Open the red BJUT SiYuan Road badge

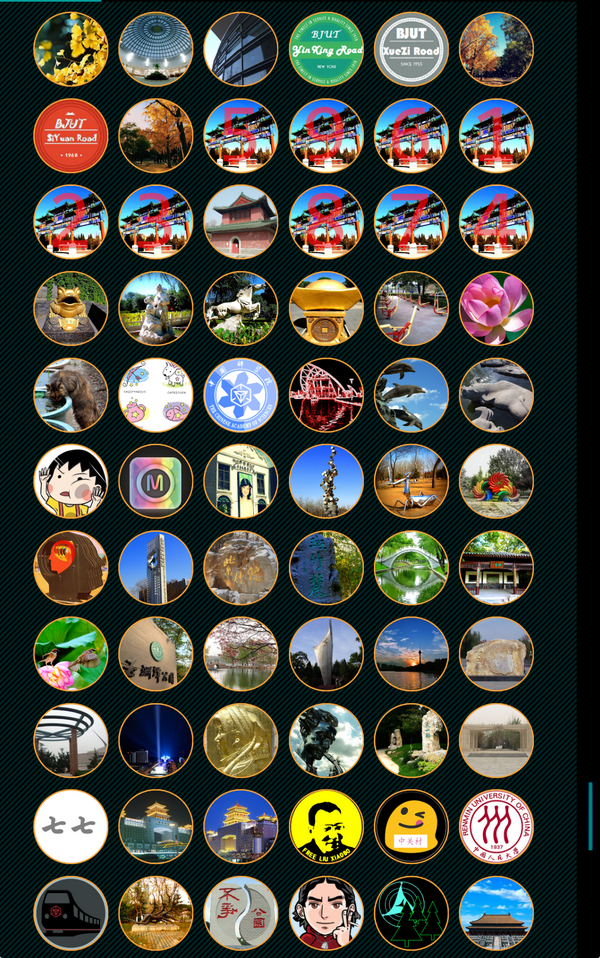coord(71,136)
